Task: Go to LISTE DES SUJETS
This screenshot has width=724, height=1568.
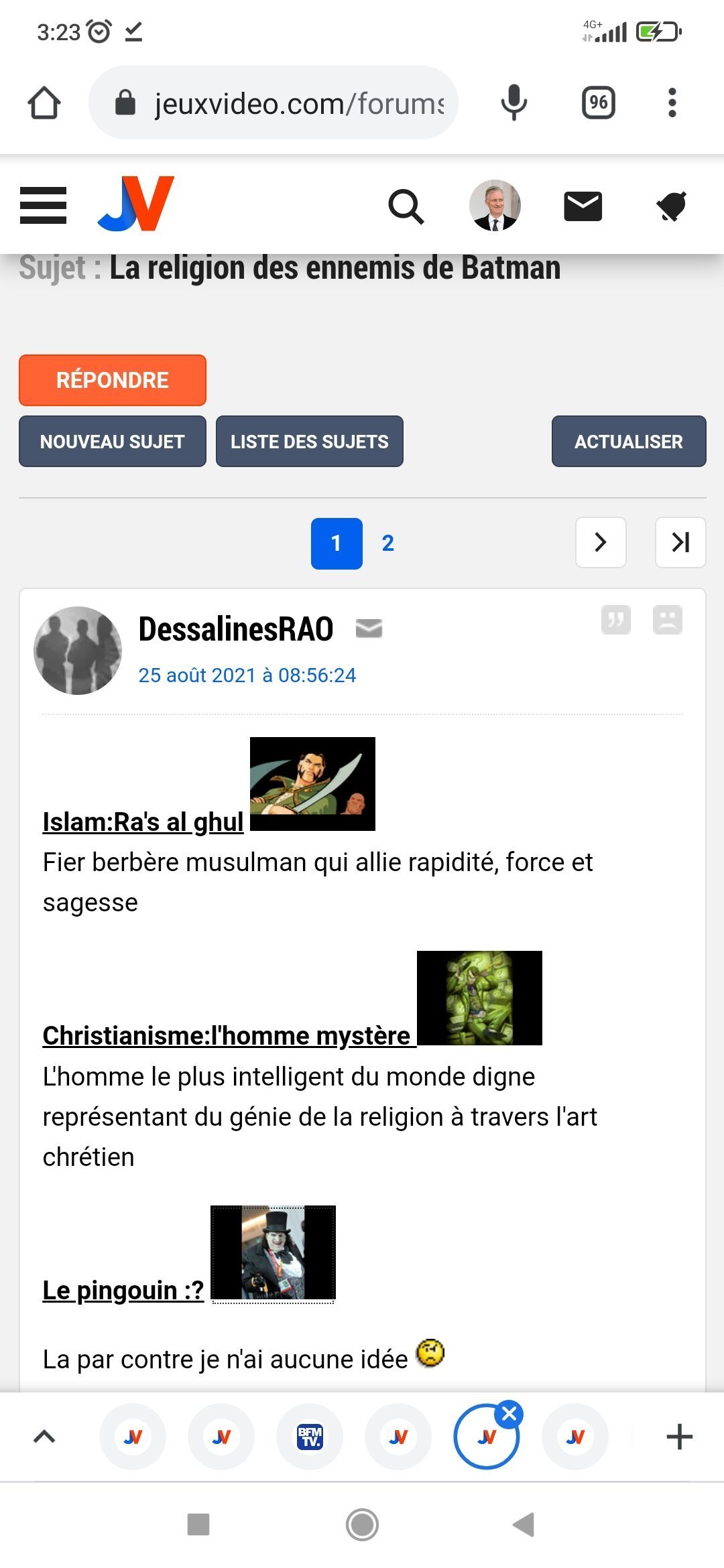Action: click(x=309, y=442)
